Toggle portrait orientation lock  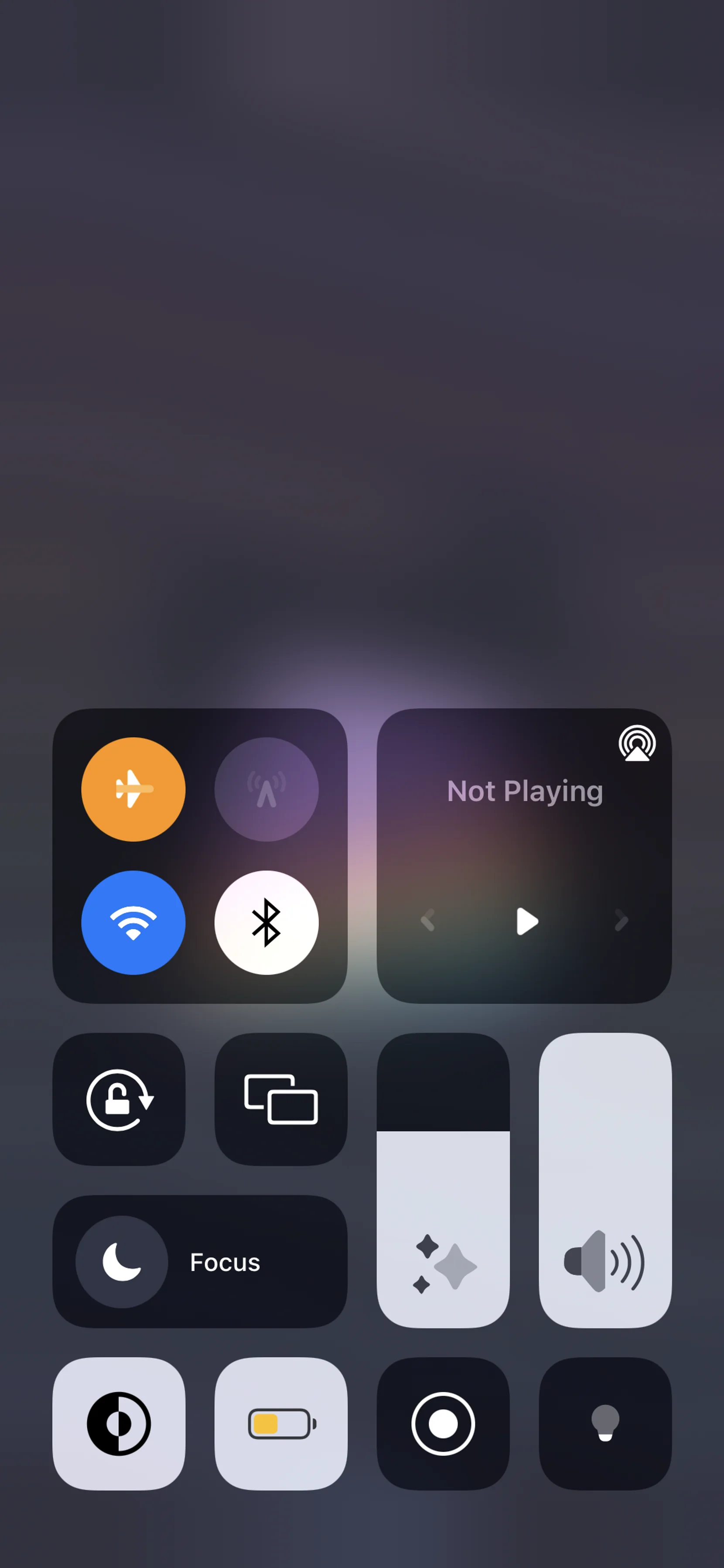click(119, 1099)
